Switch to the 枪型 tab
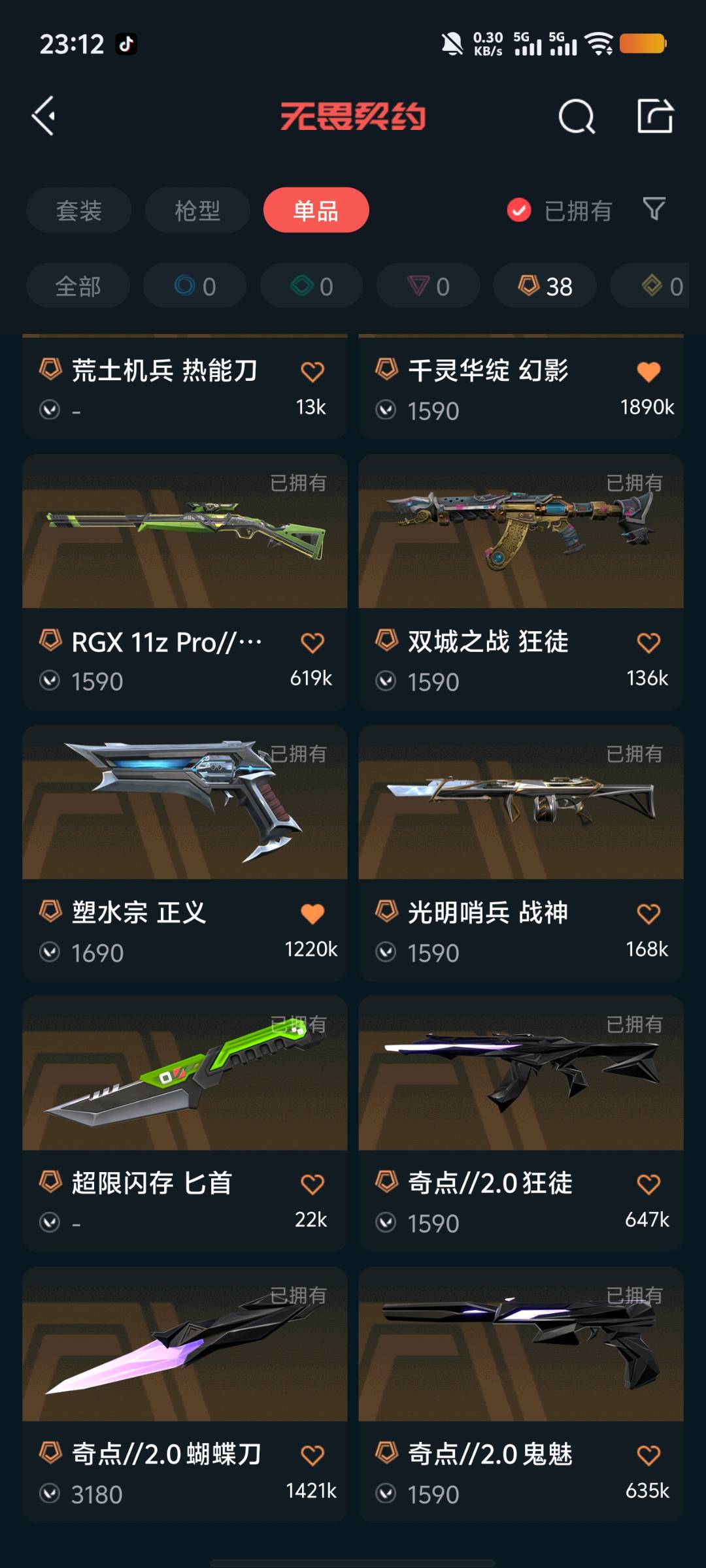 pos(197,210)
